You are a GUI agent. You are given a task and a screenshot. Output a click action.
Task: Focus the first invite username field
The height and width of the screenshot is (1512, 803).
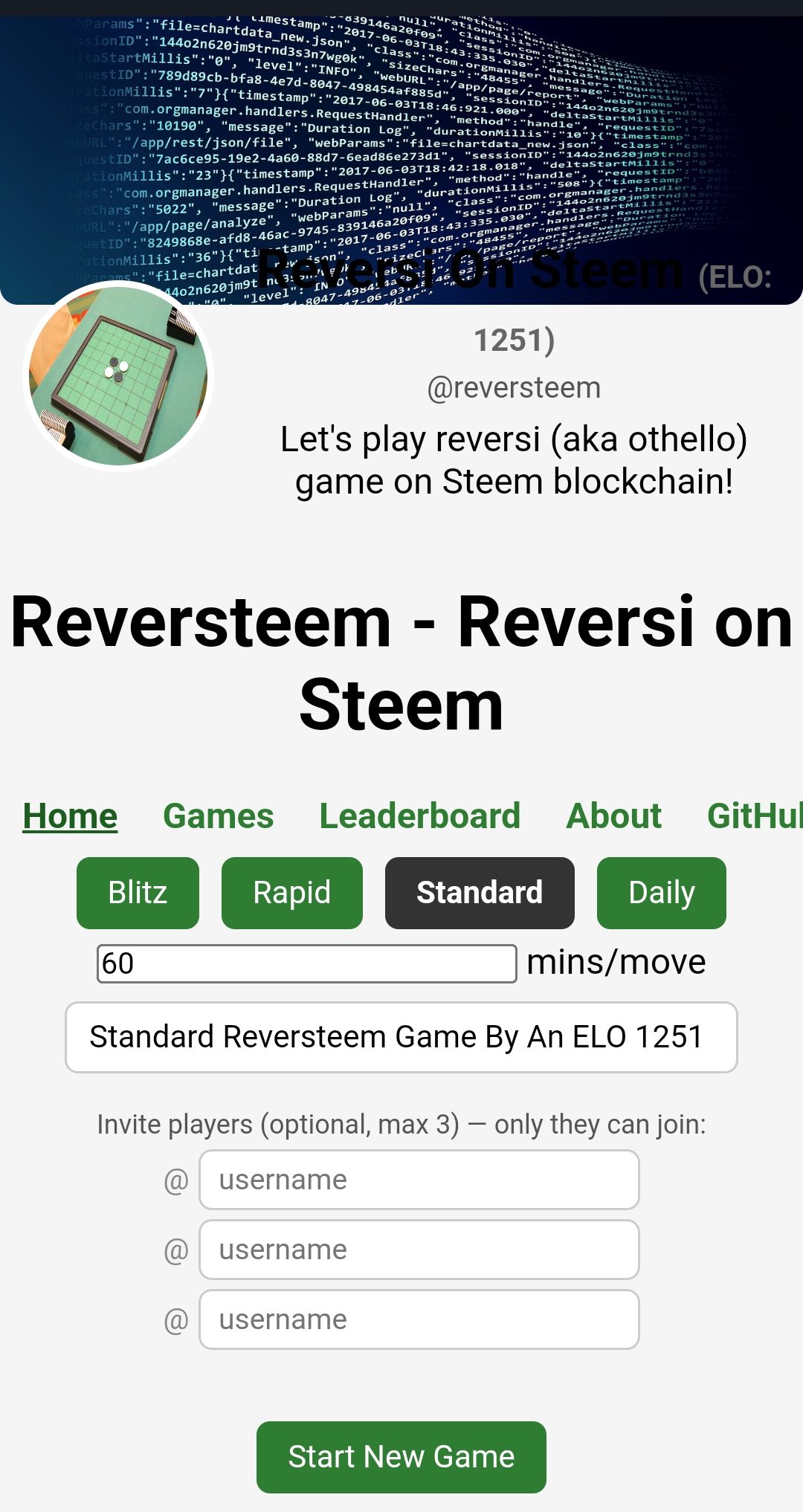(x=419, y=1180)
